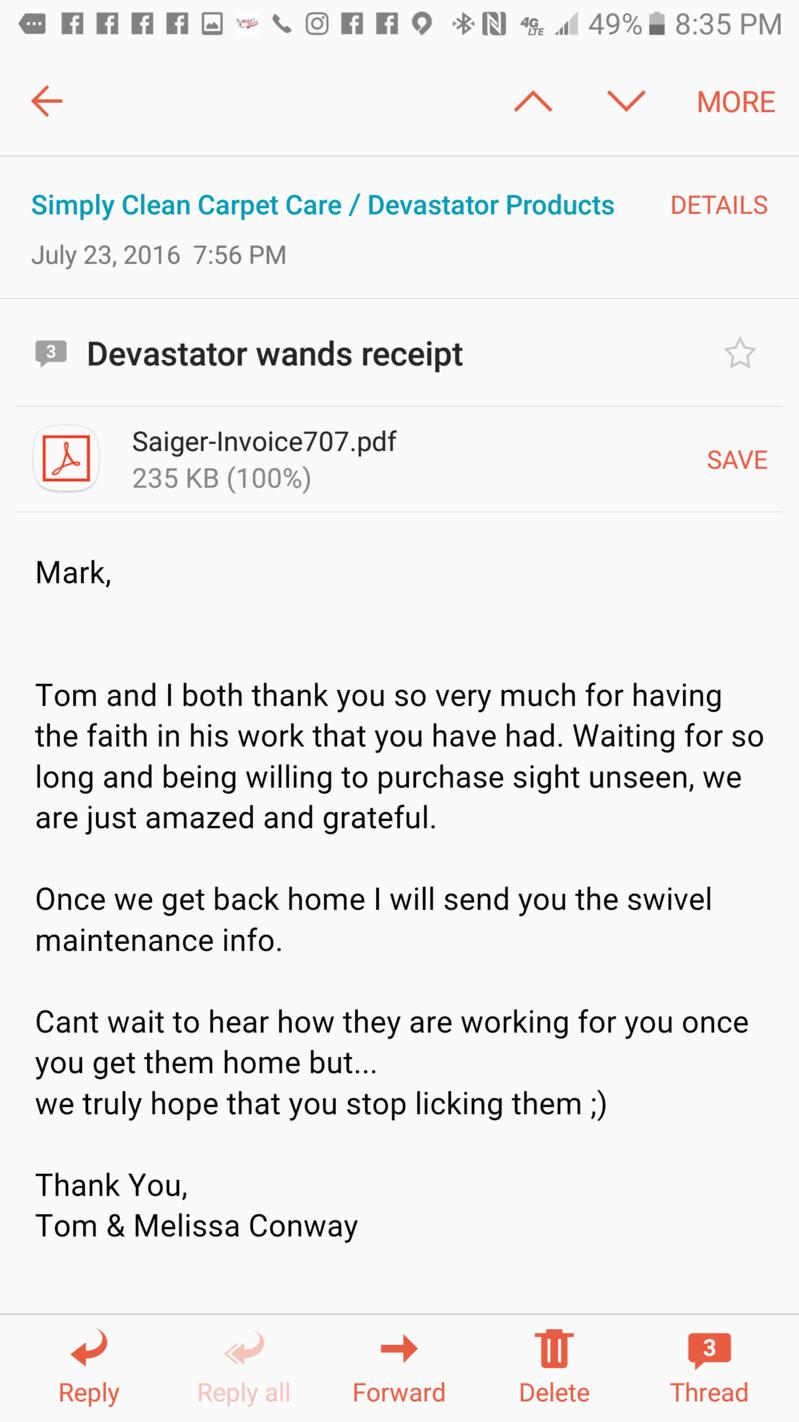
Task: Star the Devastator wands receipt email
Action: tap(740, 353)
